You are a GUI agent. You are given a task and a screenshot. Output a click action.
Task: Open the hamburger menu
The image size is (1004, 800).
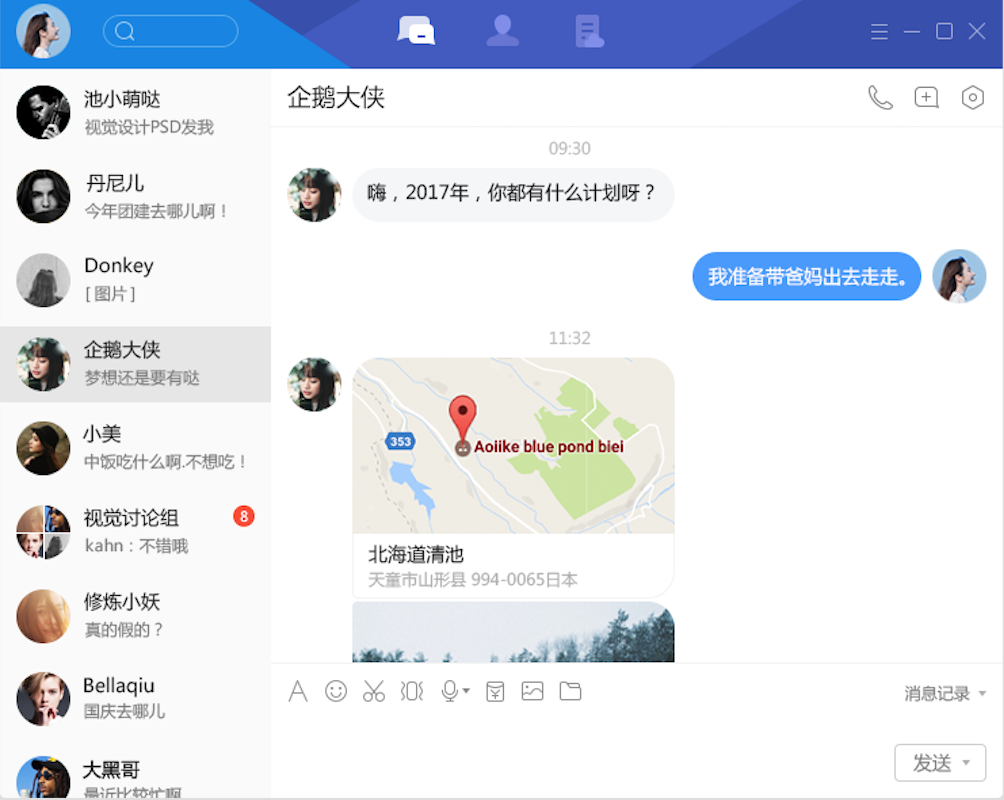tap(879, 32)
